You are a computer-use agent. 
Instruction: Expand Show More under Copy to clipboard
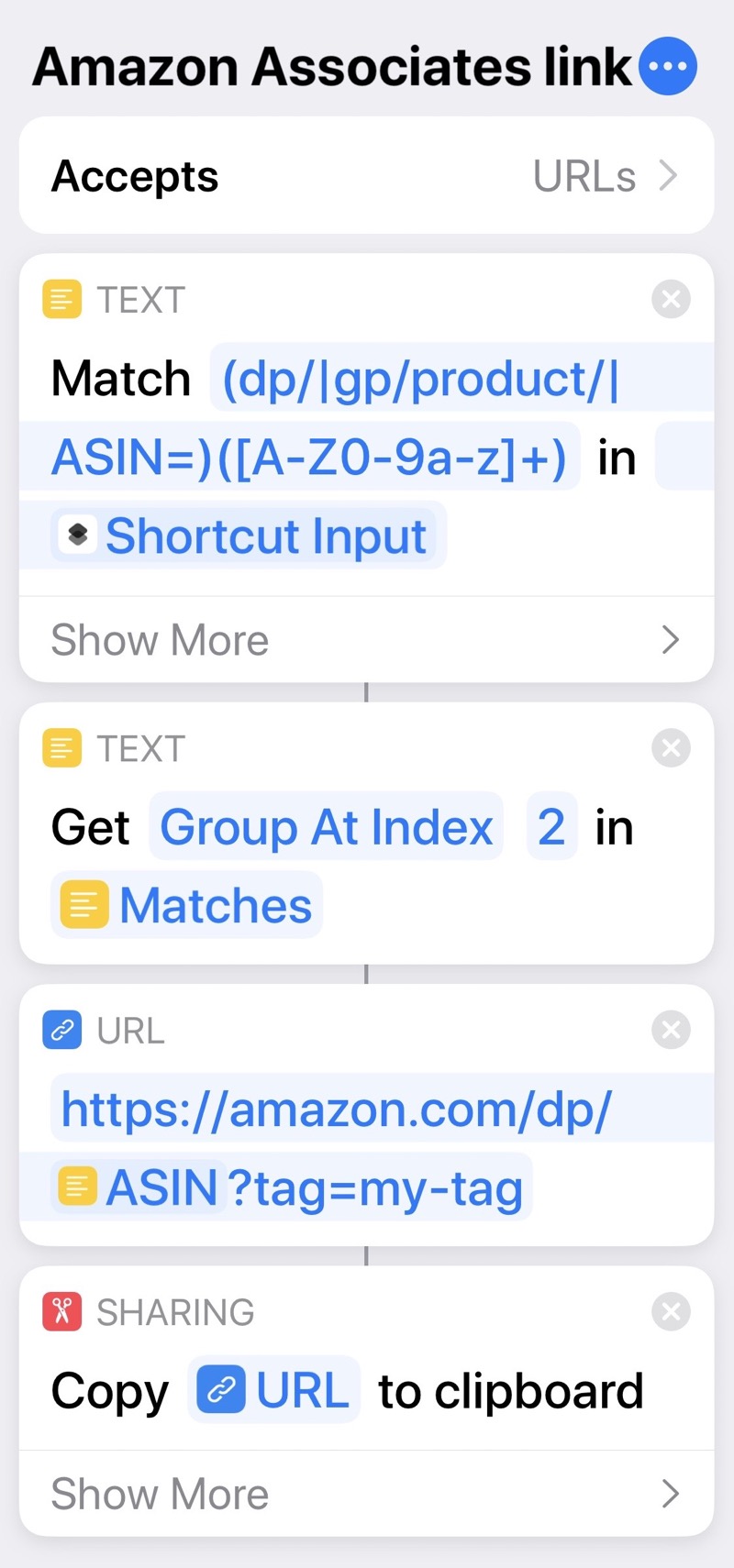(x=367, y=1494)
